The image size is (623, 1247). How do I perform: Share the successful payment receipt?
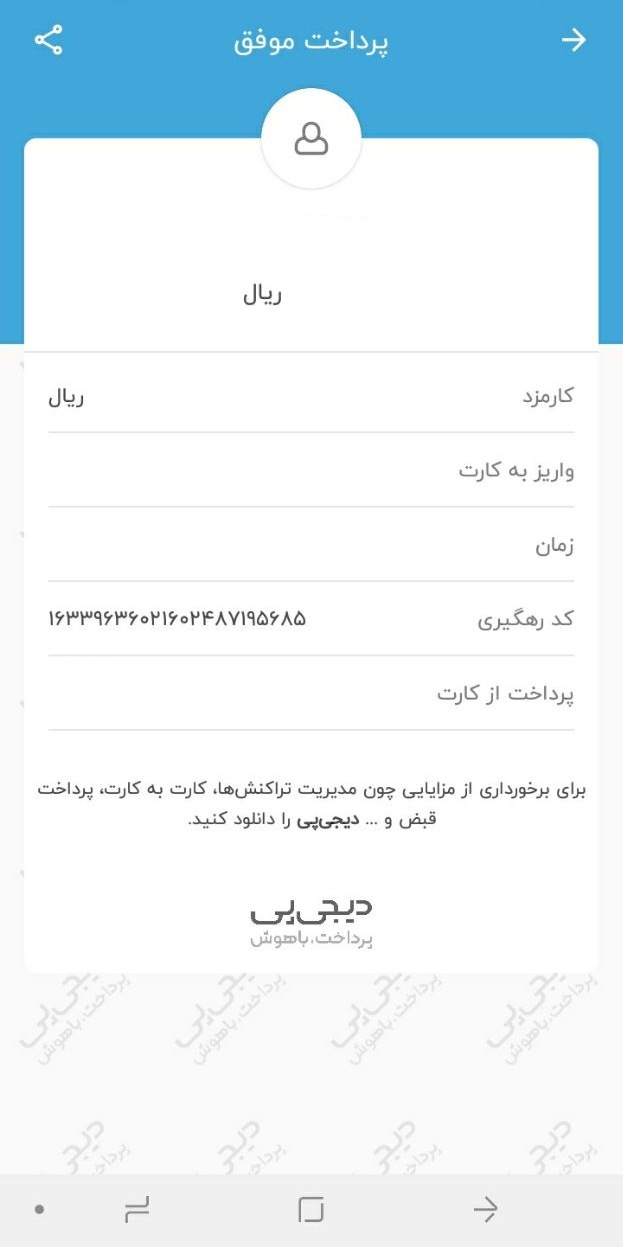[48, 40]
